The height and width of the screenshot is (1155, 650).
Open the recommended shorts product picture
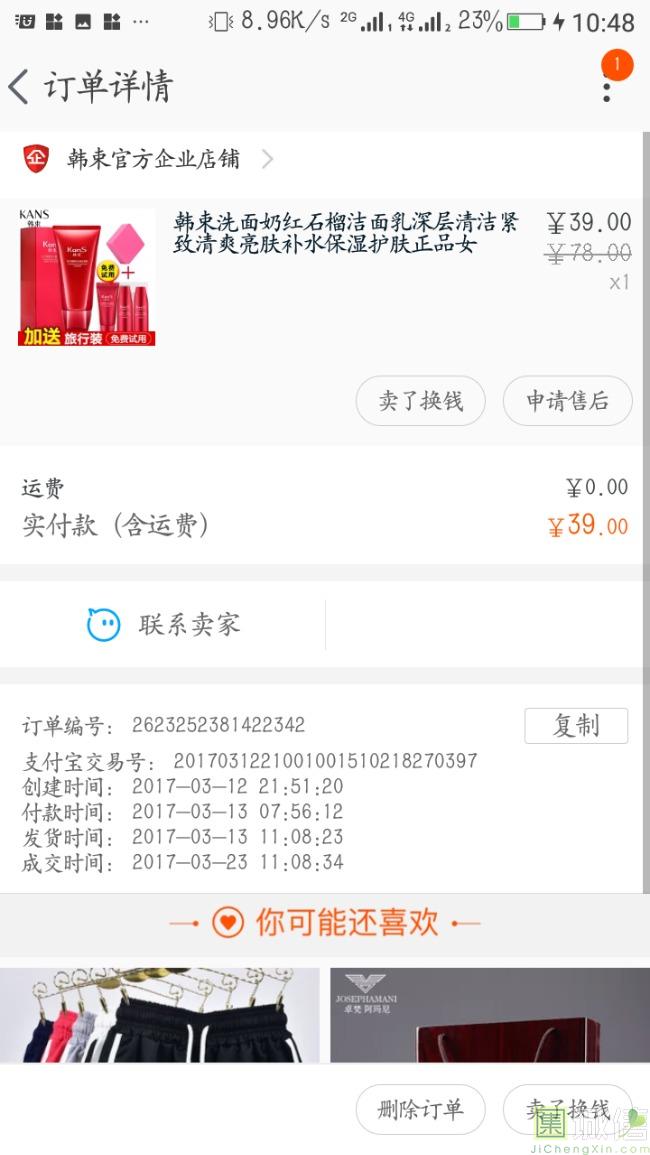[x=160, y=1014]
